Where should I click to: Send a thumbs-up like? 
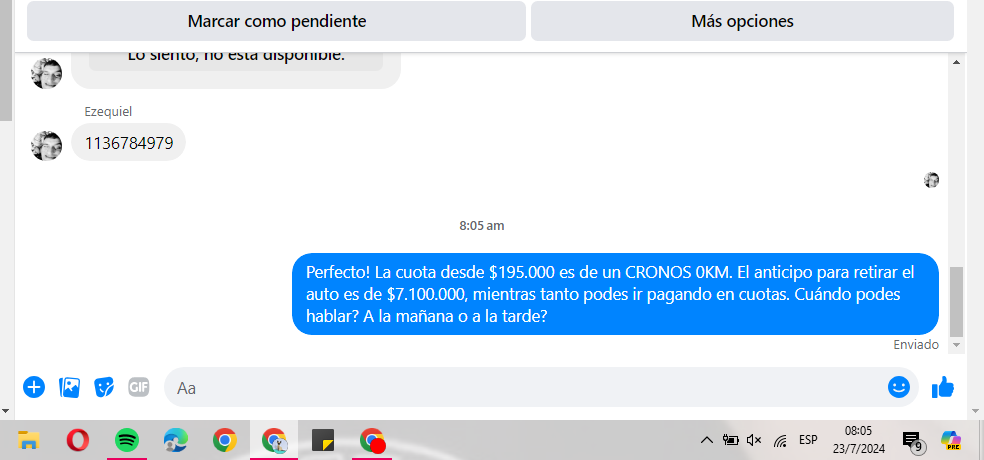(x=942, y=387)
